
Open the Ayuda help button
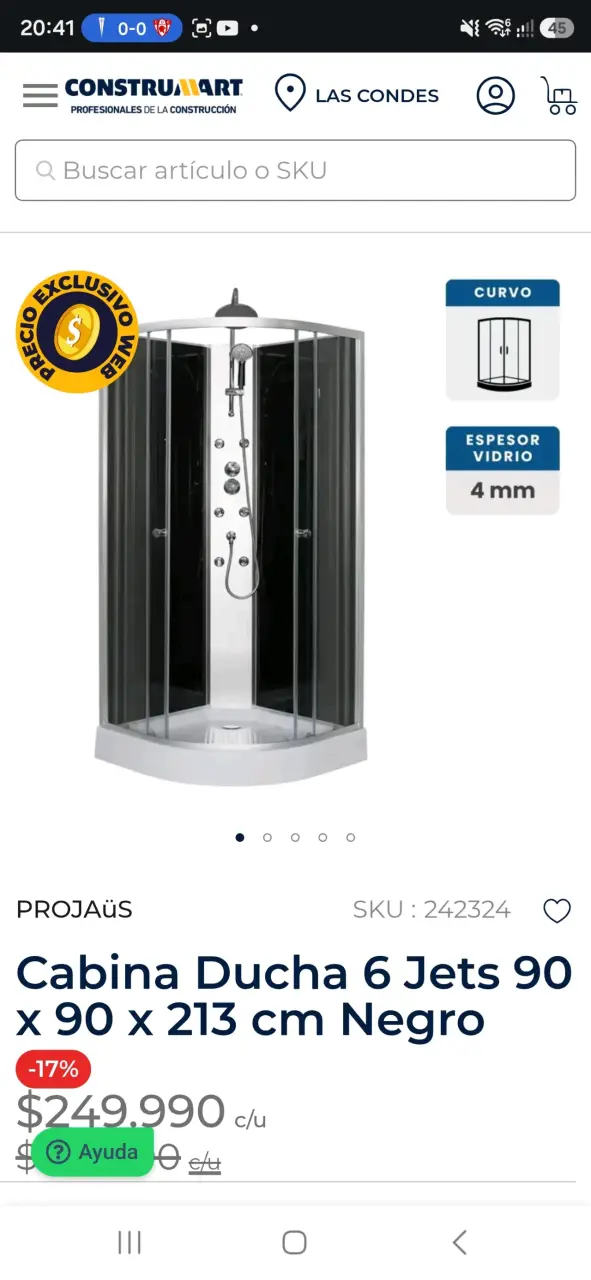click(93, 1152)
